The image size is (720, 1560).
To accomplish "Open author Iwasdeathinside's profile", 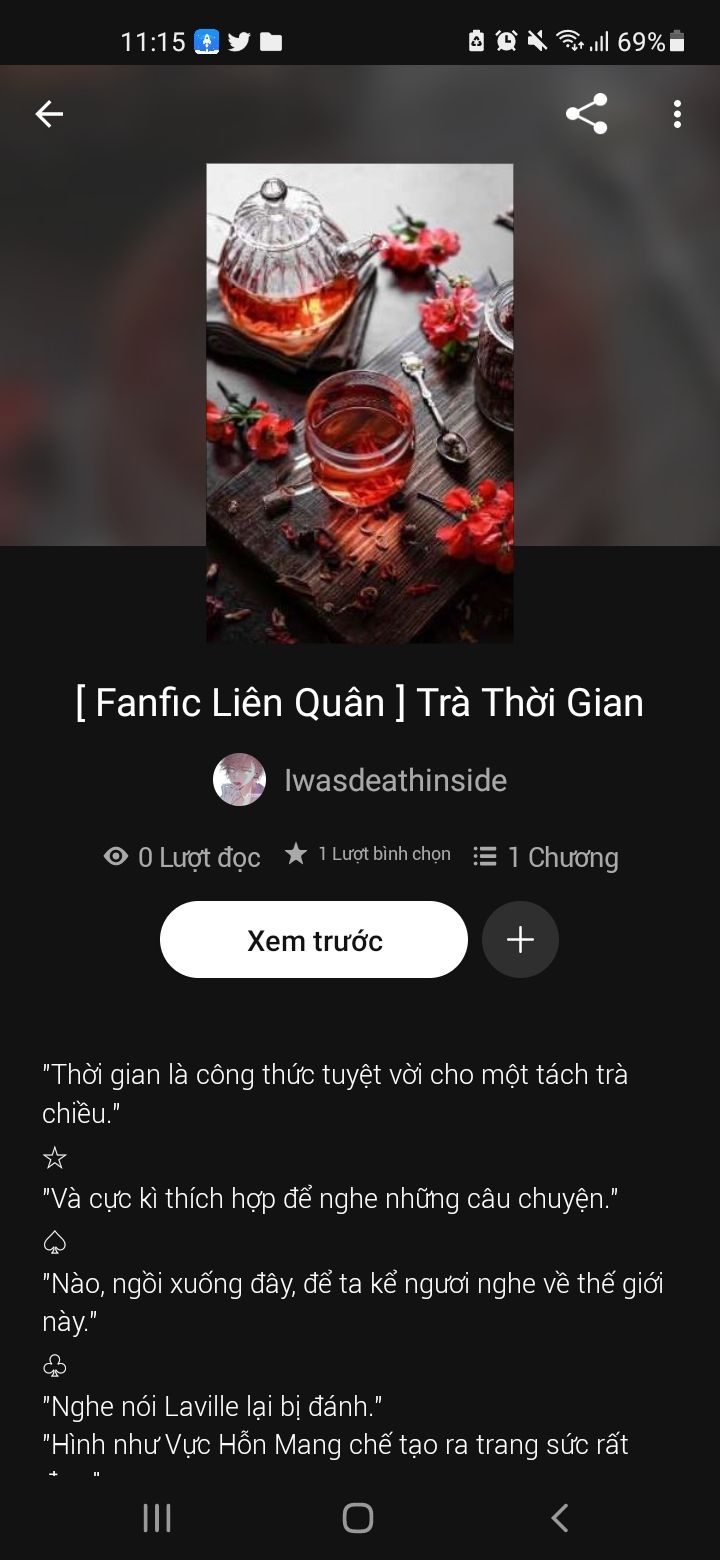I will 360,780.
